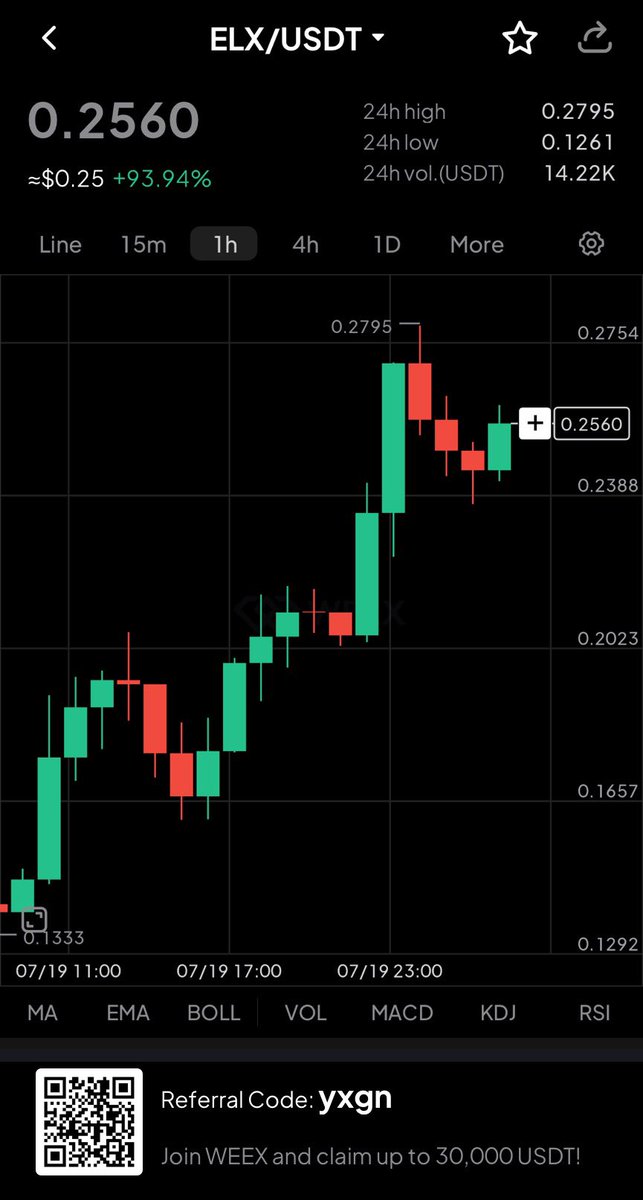The width and height of the screenshot is (643, 1200).
Task: Select the 1h timeframe
Action: coord(224,244)
